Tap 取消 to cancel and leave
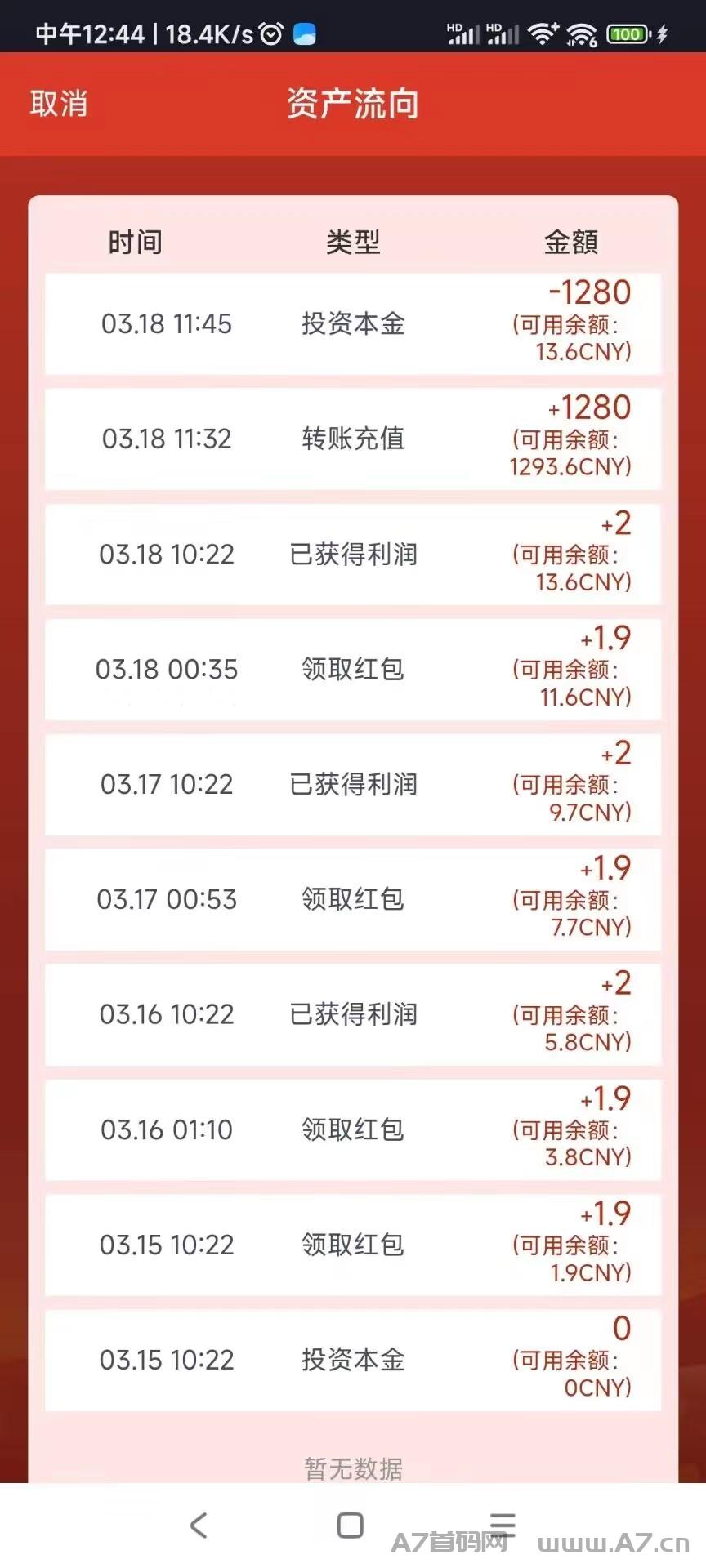 (x=59, y=104)
